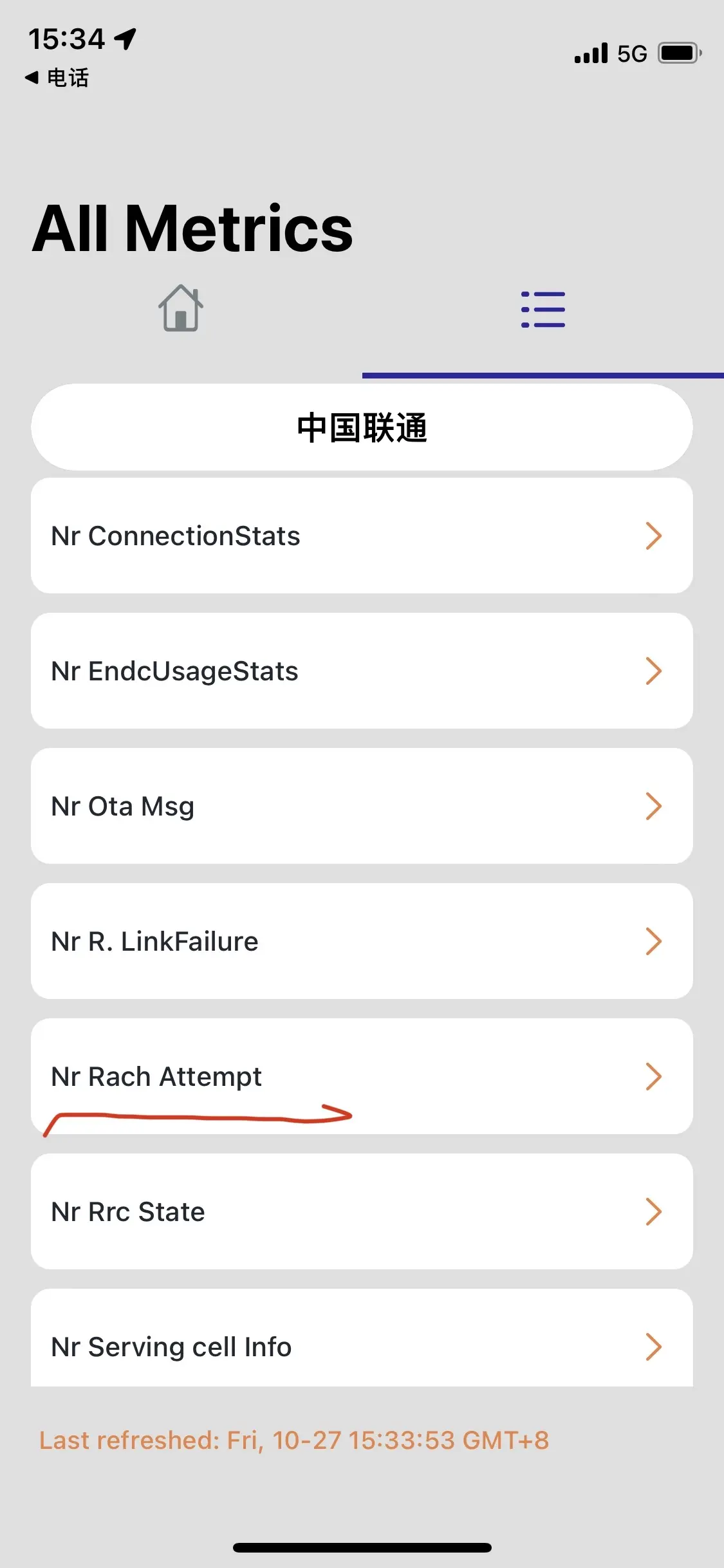The height and width of the screenshot is (1568, 724).
Task: Open Nr R. LinkFailure
Action: [x=362, y=941]
